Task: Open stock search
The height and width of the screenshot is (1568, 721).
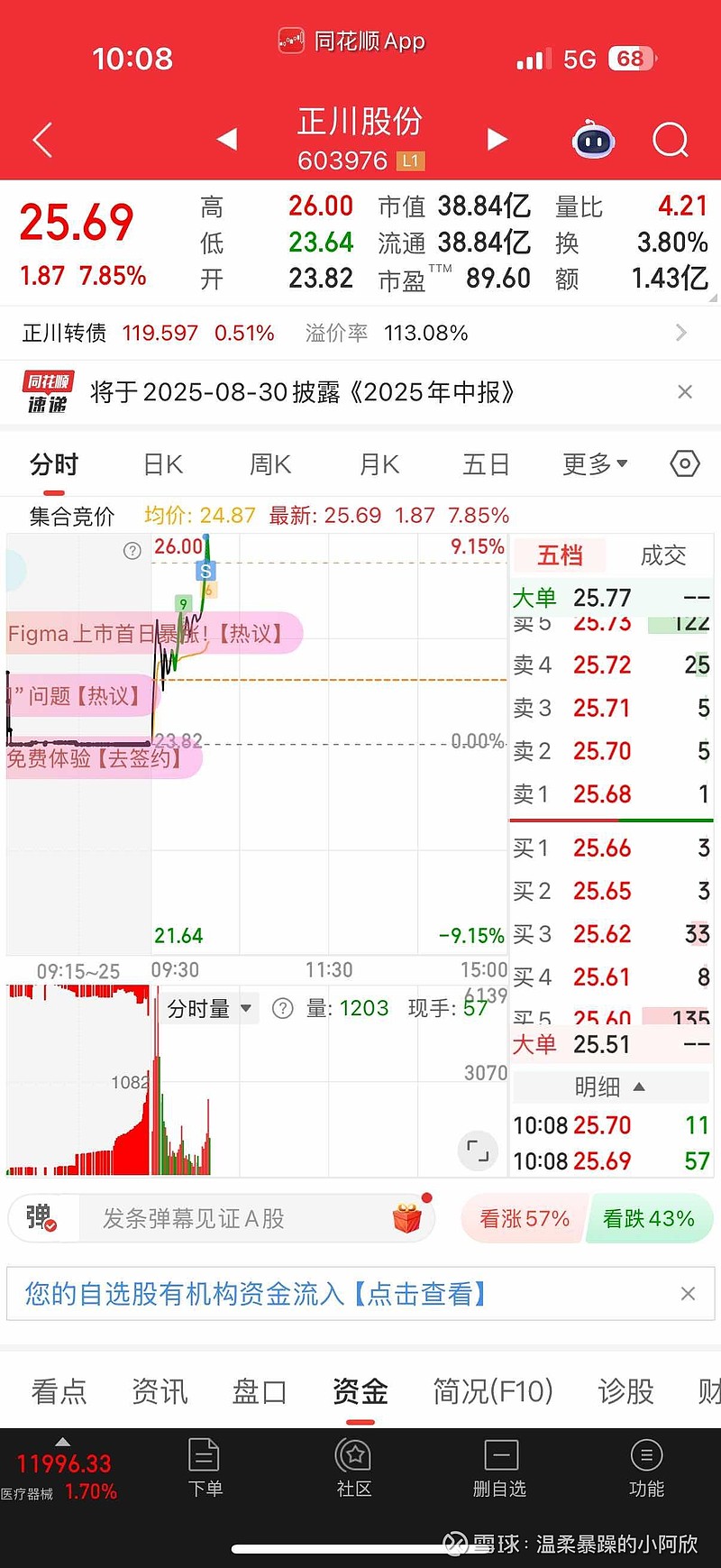Action: coord(671,140)
